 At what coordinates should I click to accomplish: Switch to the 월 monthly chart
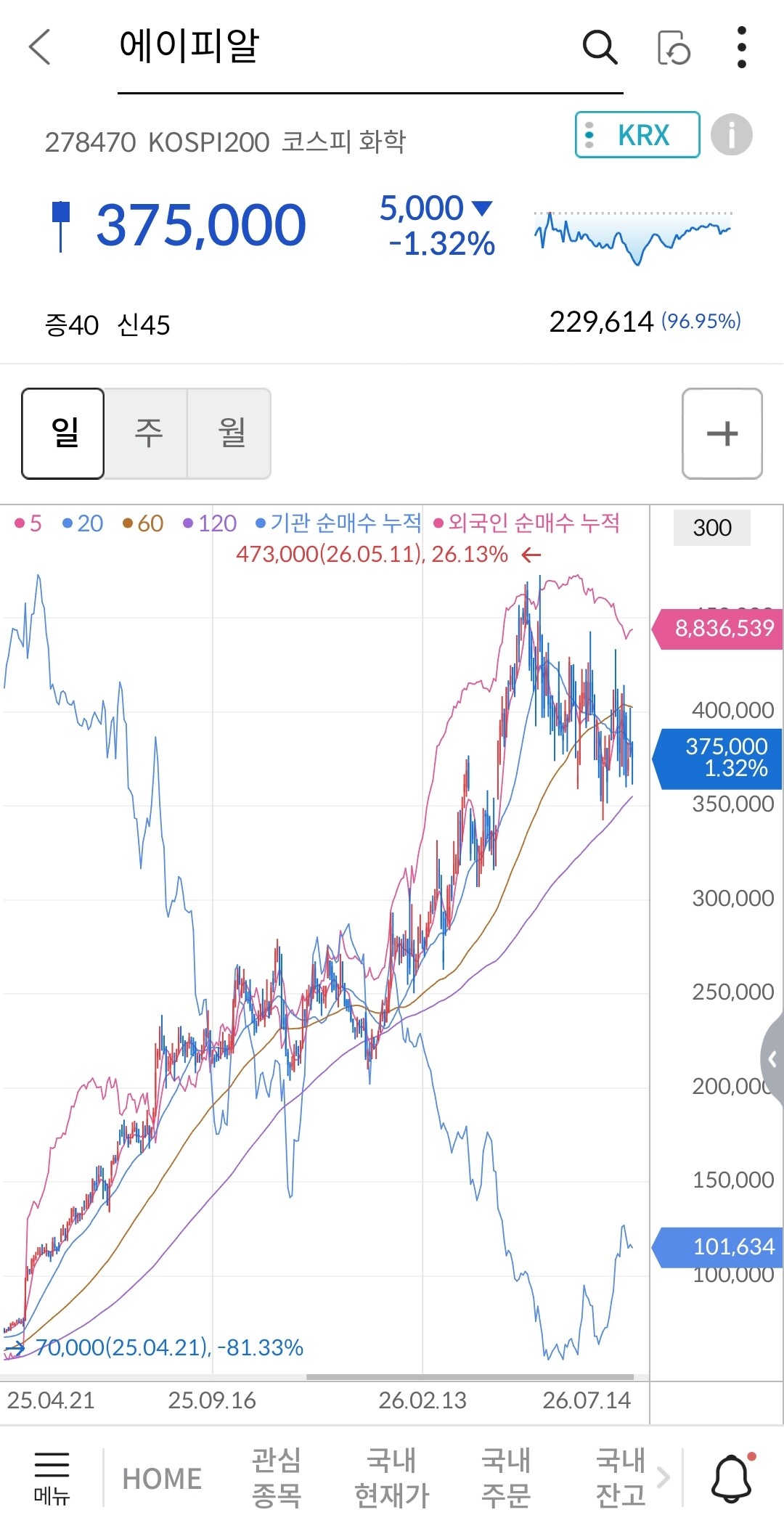click(x=230, y=433)
